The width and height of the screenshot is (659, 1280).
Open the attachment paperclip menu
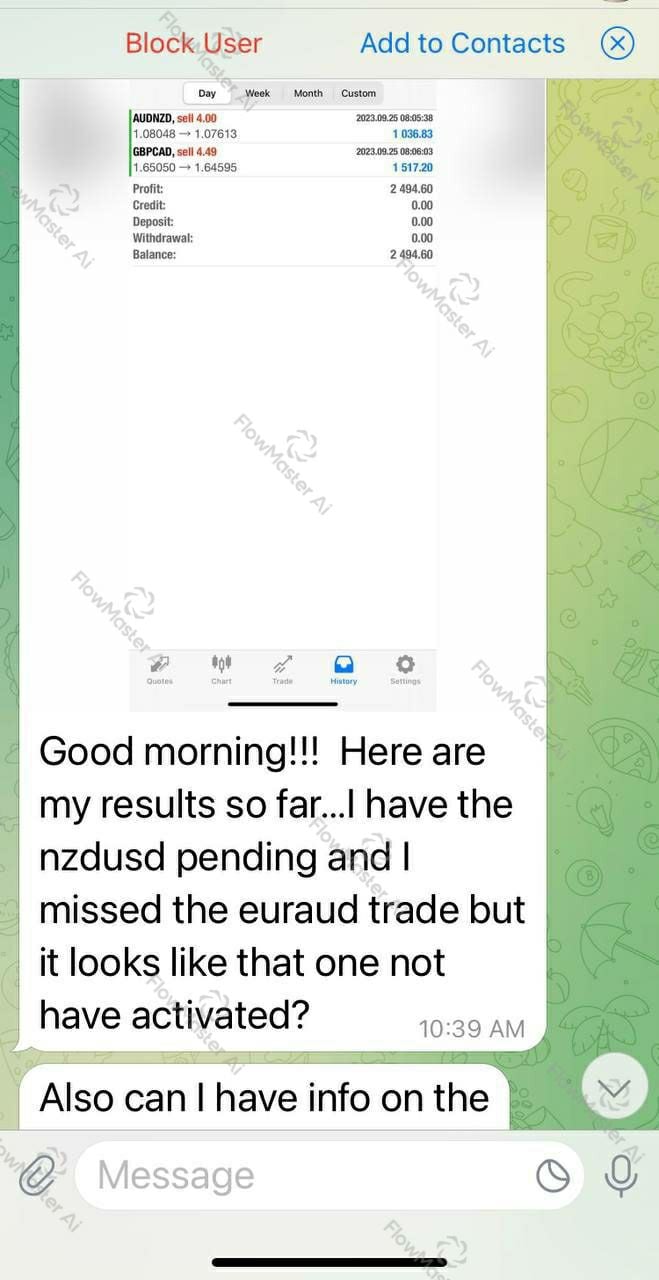pos(37,1176)
